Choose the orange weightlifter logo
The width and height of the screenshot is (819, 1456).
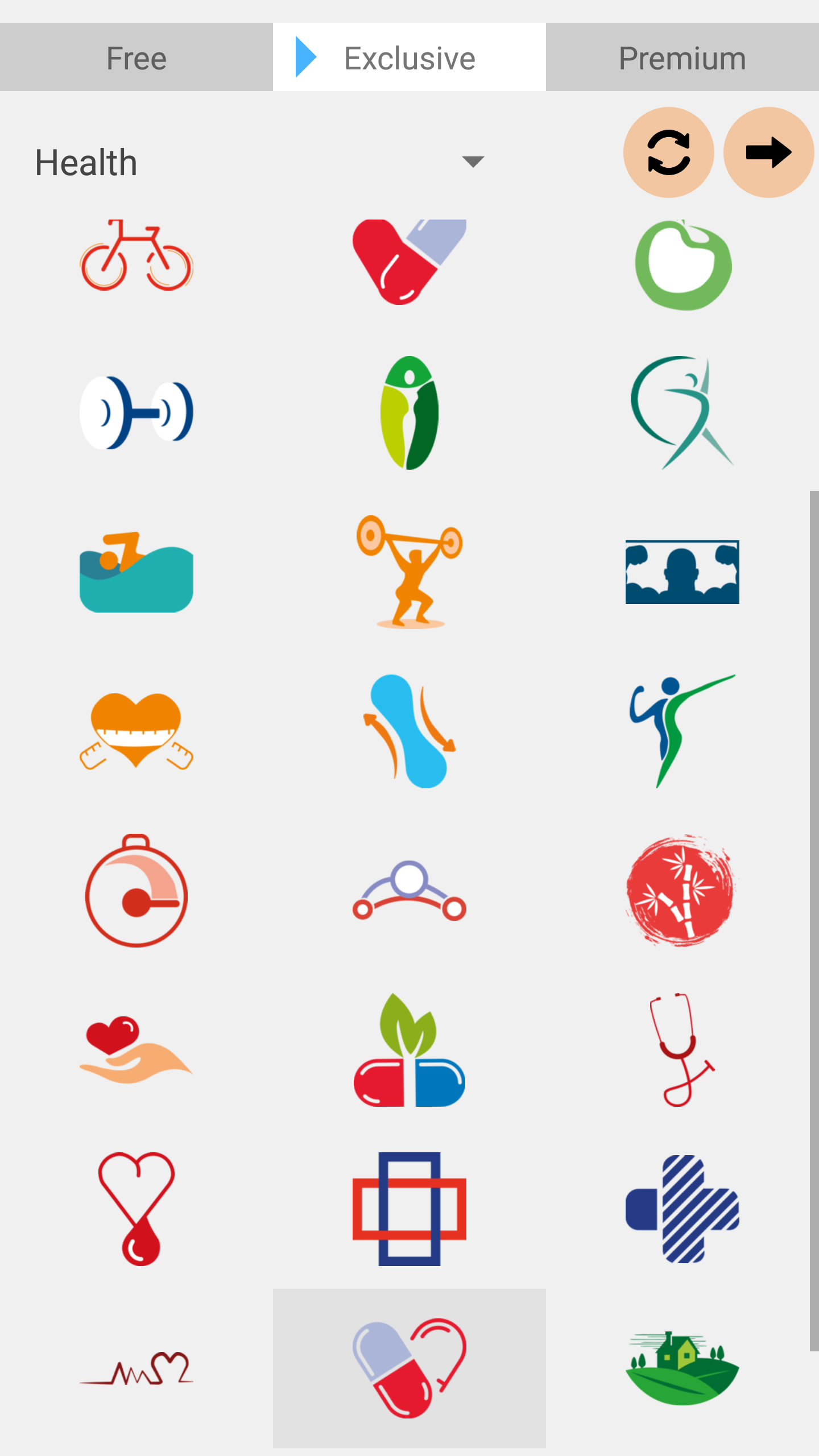[409, 574]
